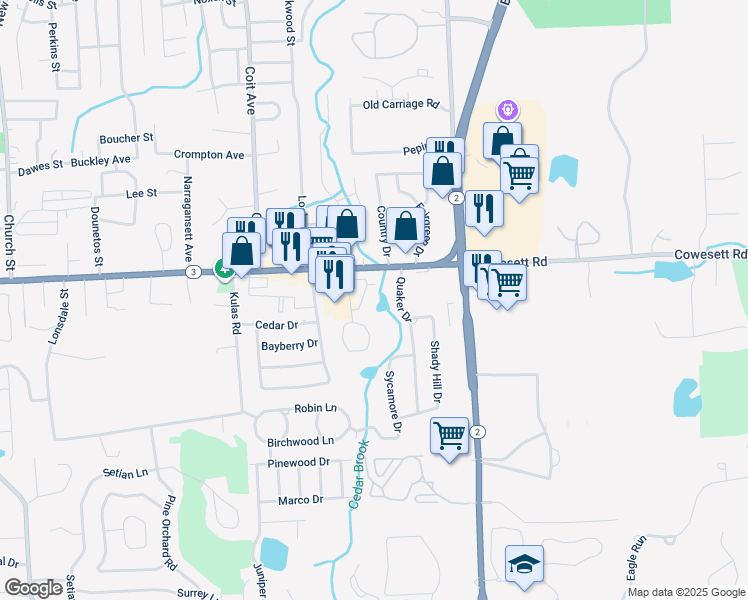Viewport: 748px width, 600px height.
Task: Open the restaurant marker near Pepin St
Action: point(445,151)
